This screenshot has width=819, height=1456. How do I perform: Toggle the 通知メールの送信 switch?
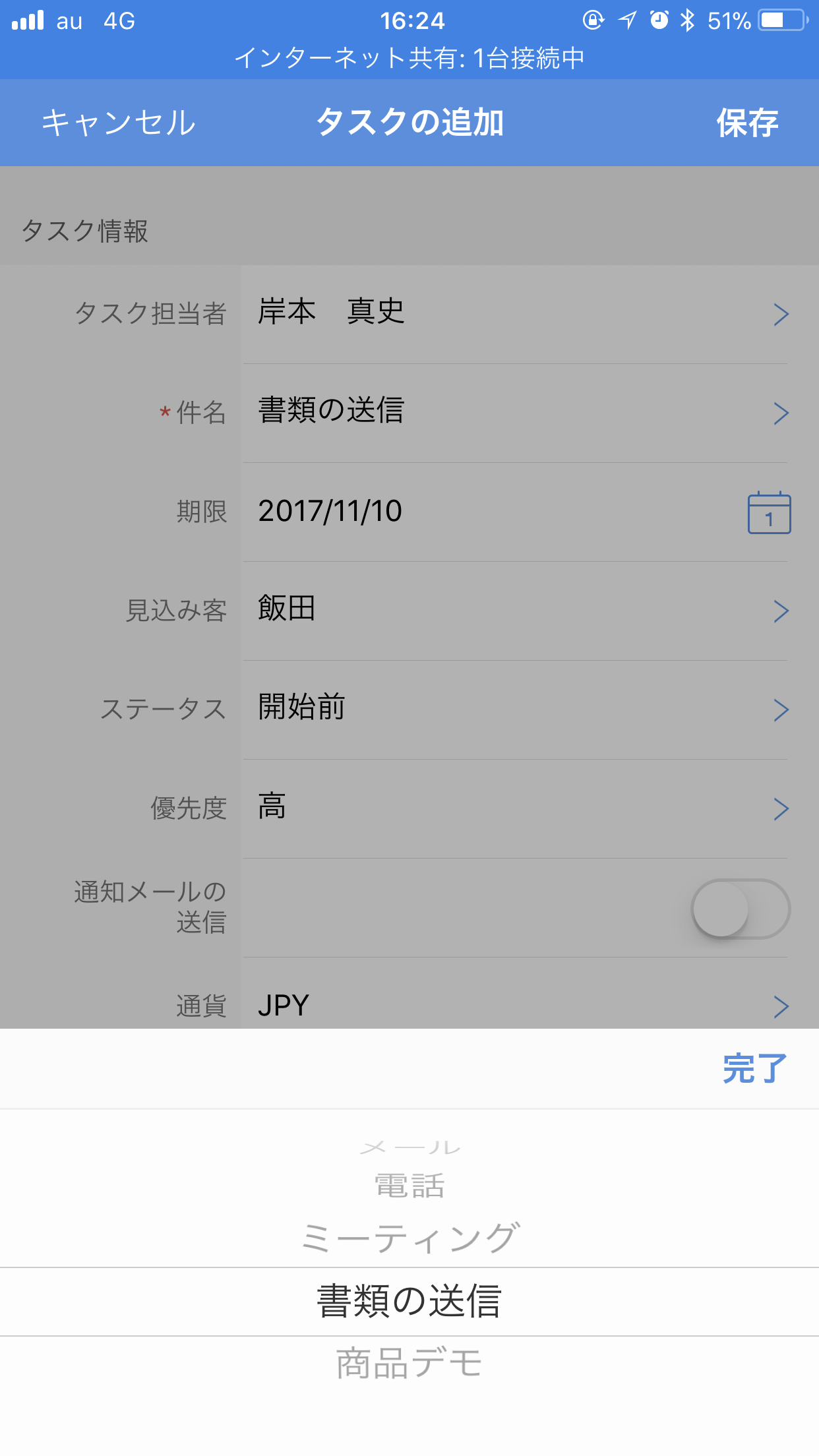(741, 908)
